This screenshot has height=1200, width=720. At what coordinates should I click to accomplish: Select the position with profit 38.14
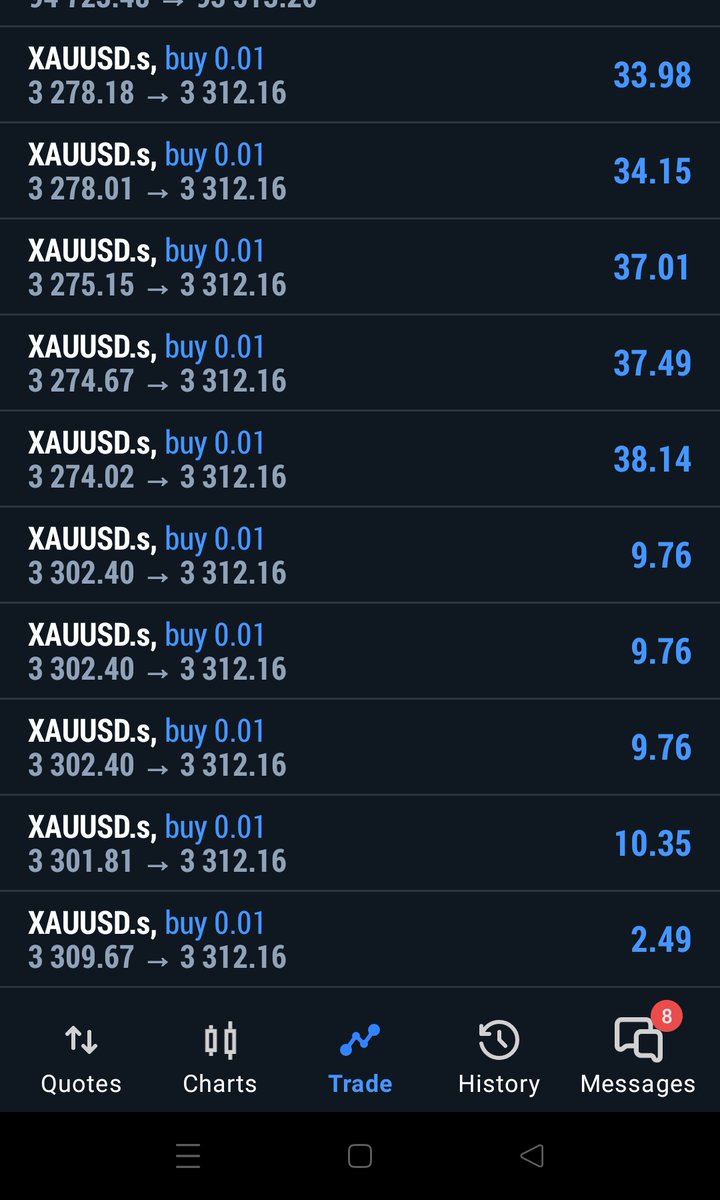pos(360,459)
